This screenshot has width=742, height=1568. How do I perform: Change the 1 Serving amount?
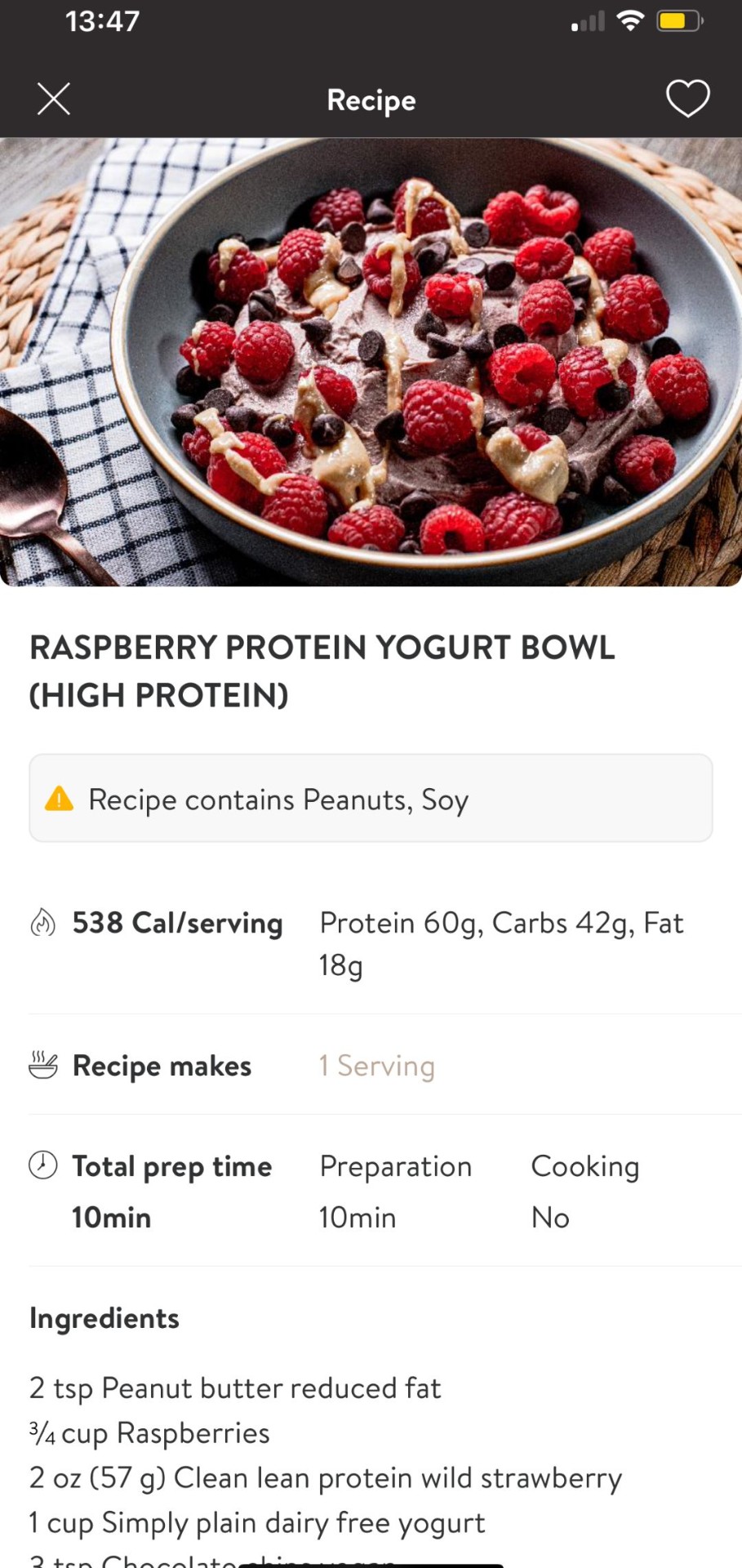(x=377, y=1066)
